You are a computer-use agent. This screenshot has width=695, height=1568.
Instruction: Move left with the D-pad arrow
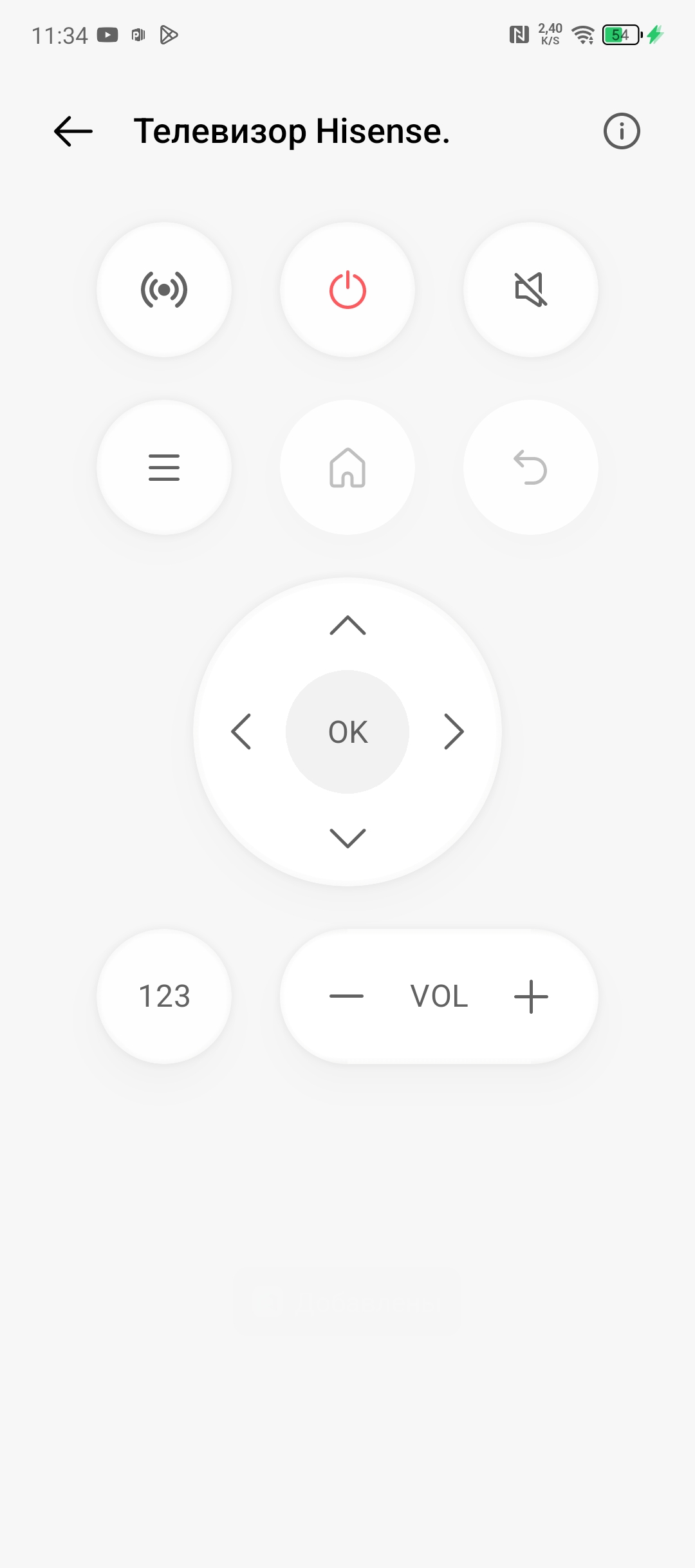point(241,732)
